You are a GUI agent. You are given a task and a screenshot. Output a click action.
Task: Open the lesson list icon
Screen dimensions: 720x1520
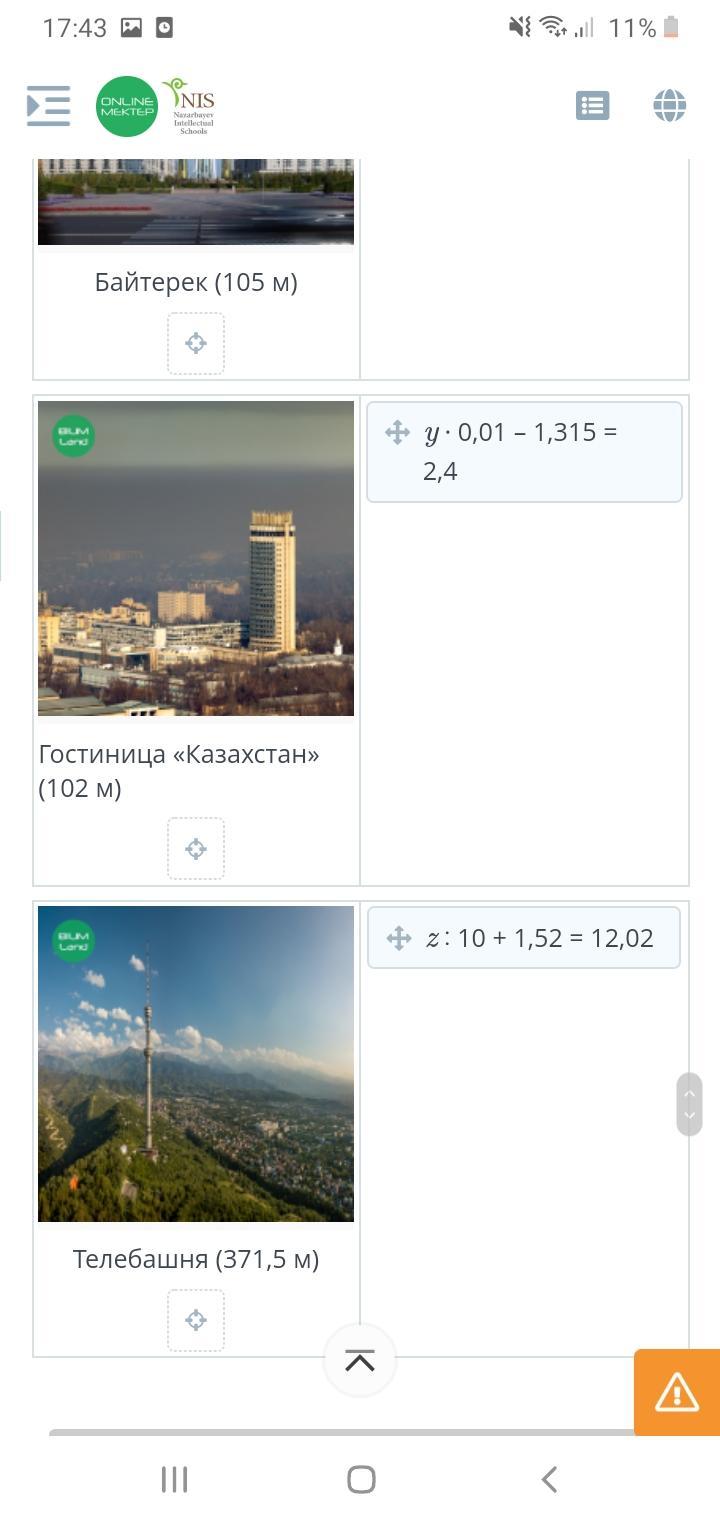coord(592,105)
